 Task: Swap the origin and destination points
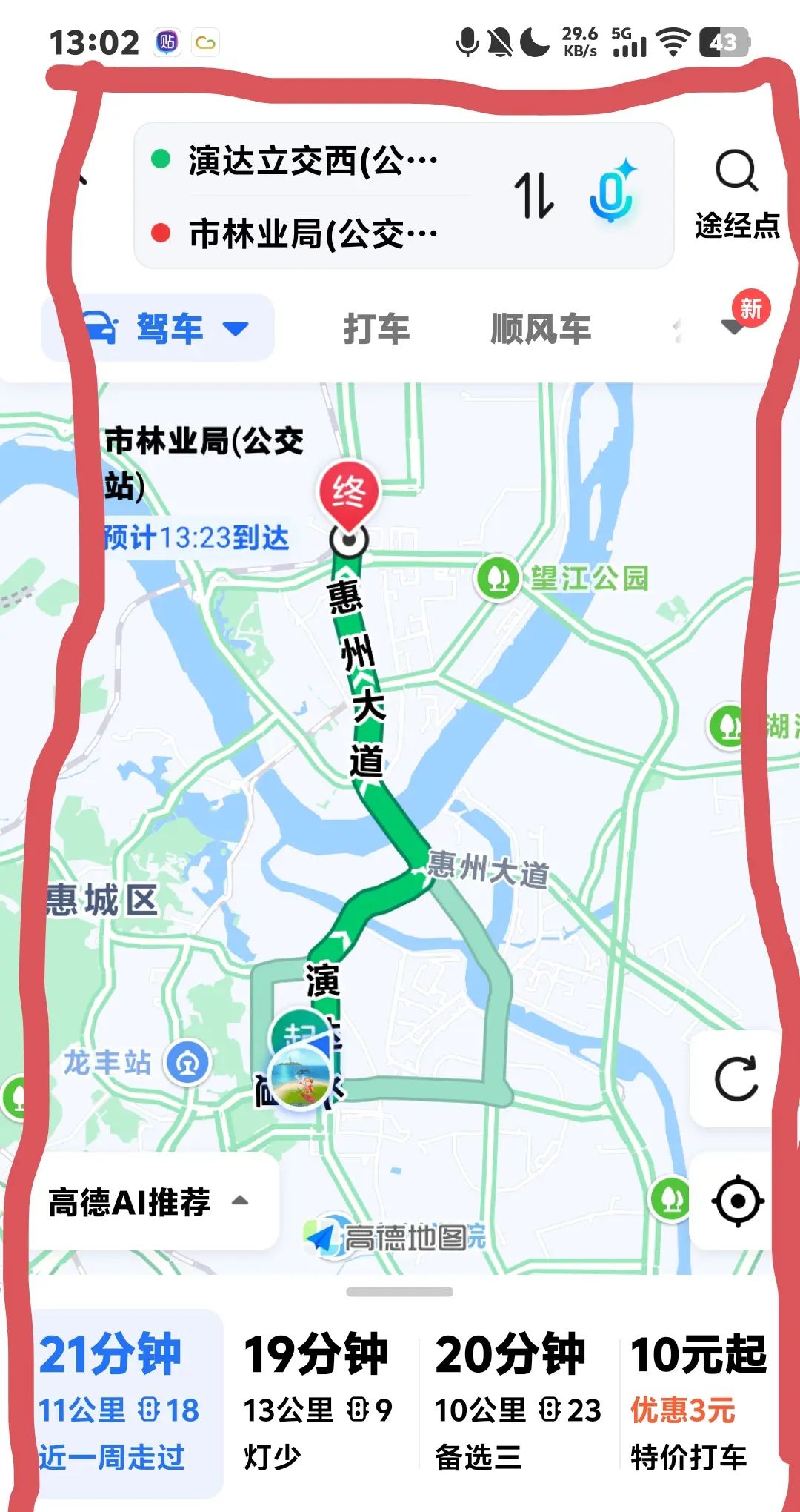pyautogui.click(x=535, y=194)
